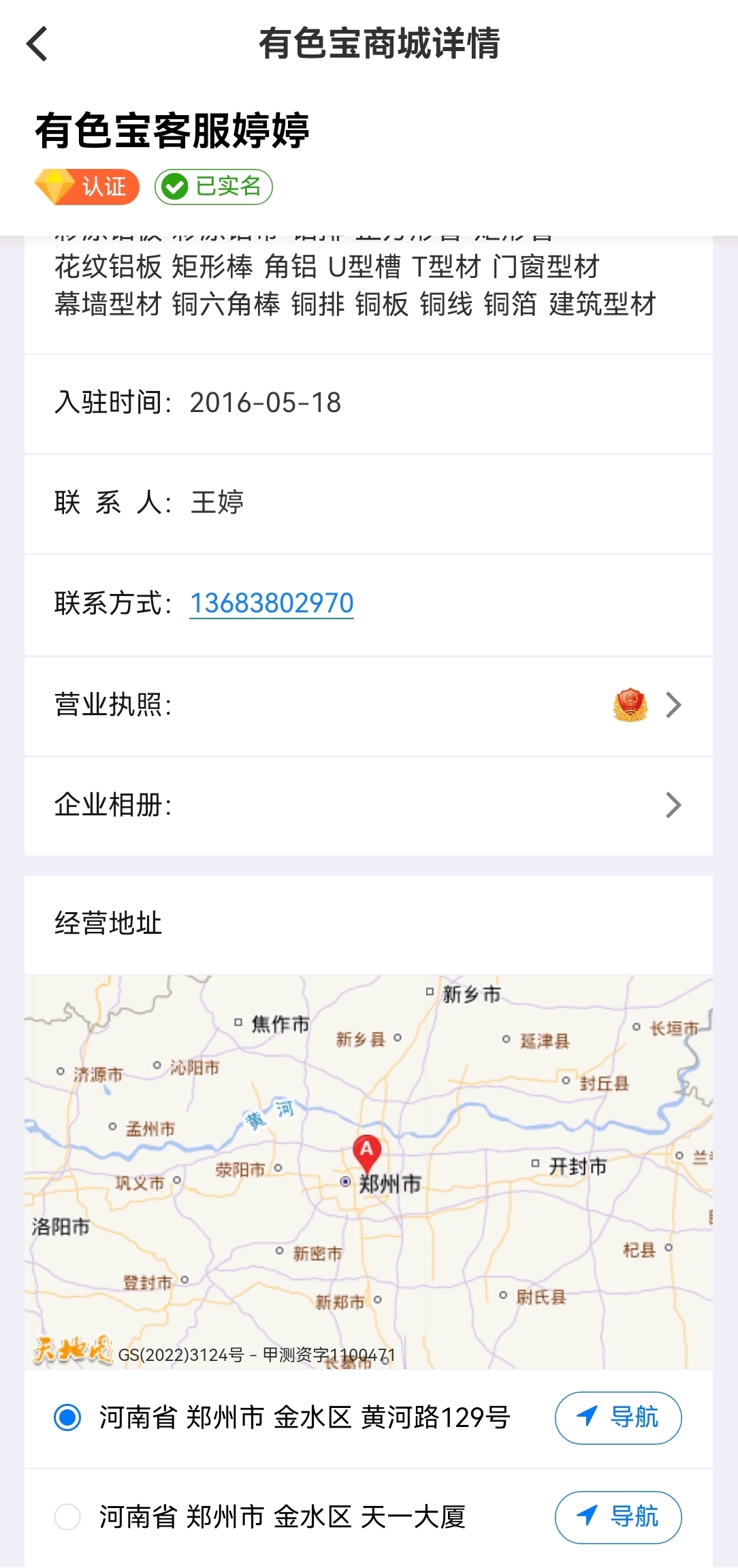Call the phone number 13683802970
738x1568 pixels.
pyautogui.click(x=272, y=603)
